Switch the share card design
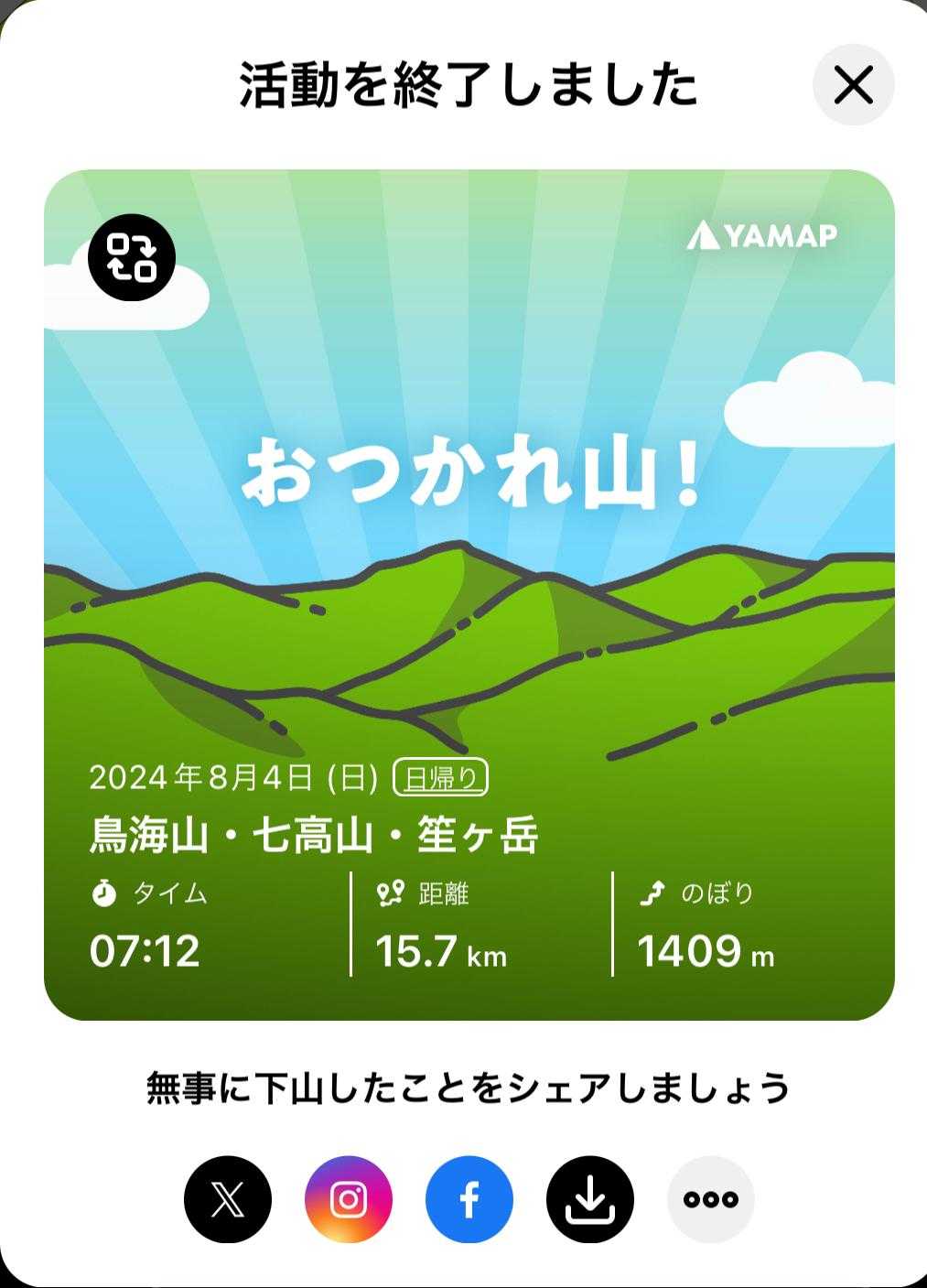The height and width of the screenshot is (1288, 927). (132, 257)
